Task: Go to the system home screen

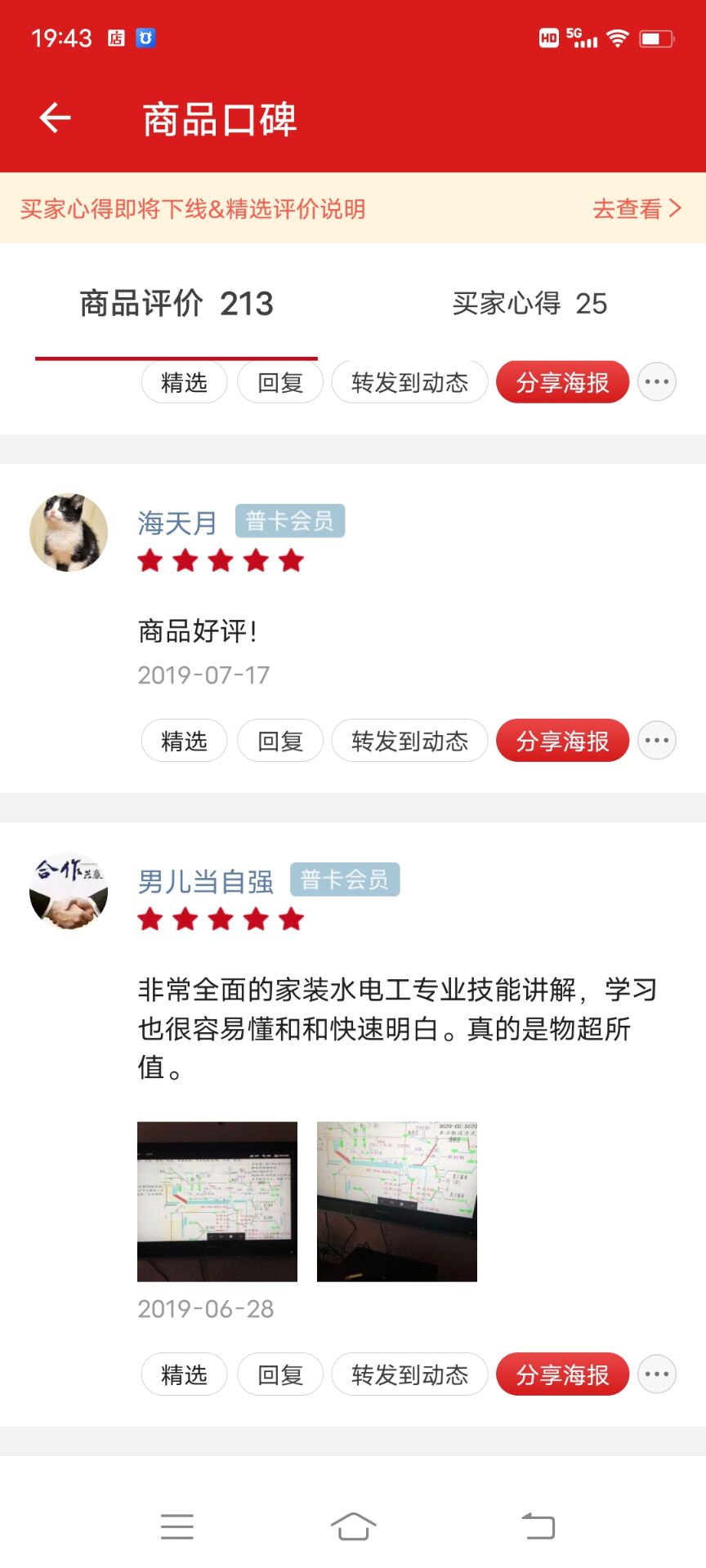Action: pyautogui.click(x=353, y=1526)
